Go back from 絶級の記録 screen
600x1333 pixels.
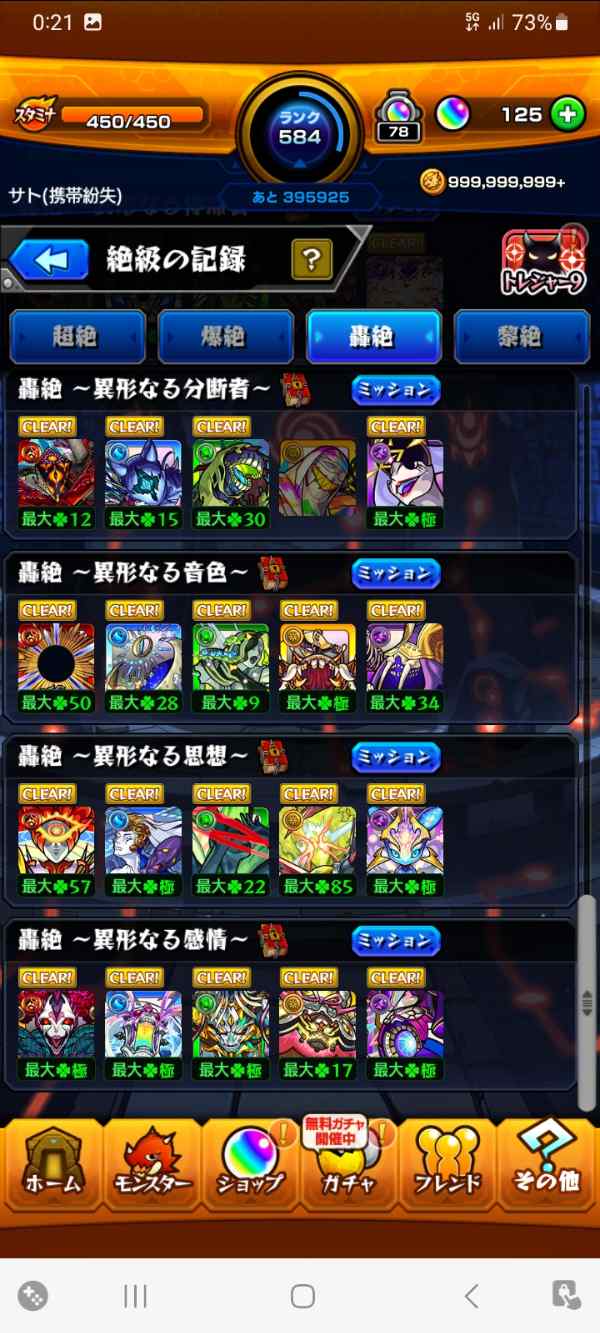[50, 261]
